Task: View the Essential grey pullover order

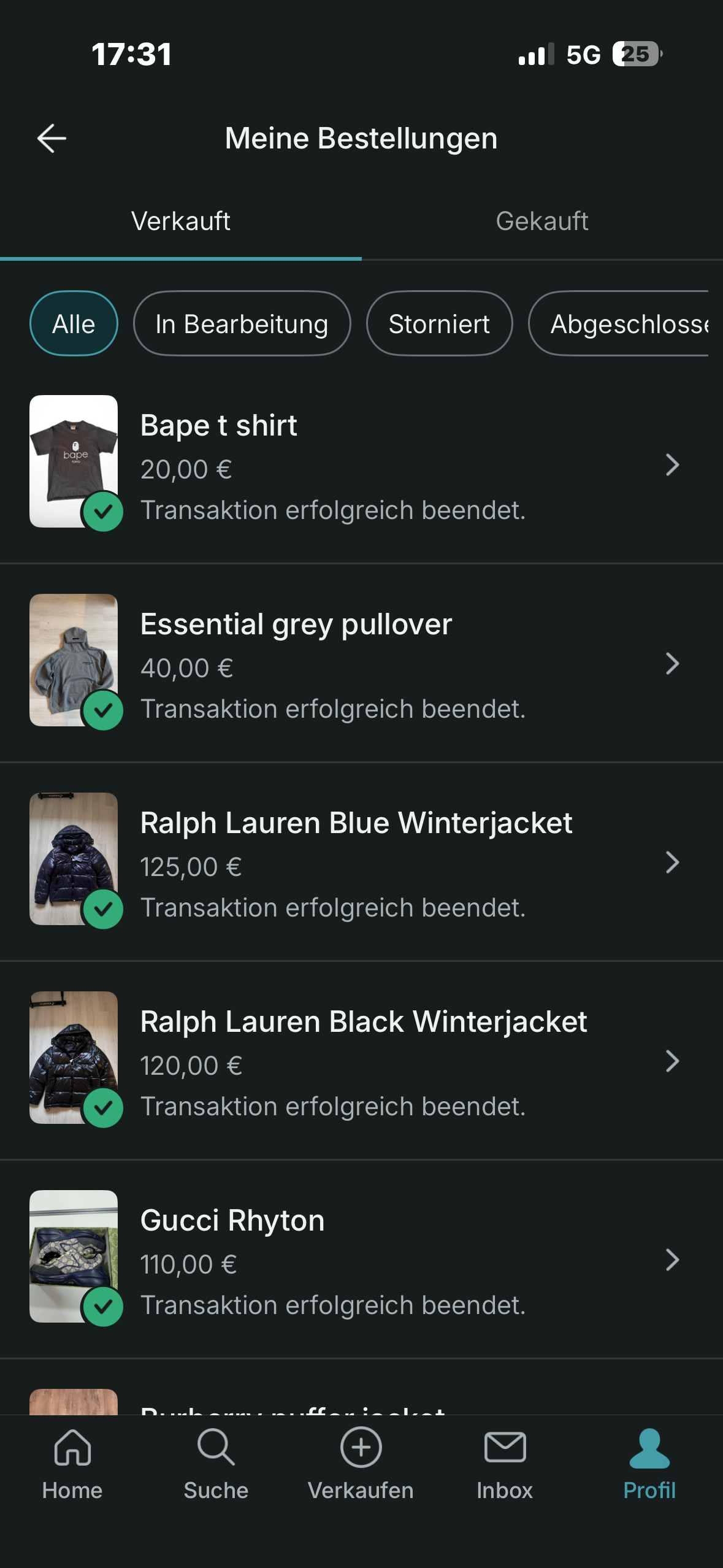Action: pyautogui.click(x=361, y=664)
